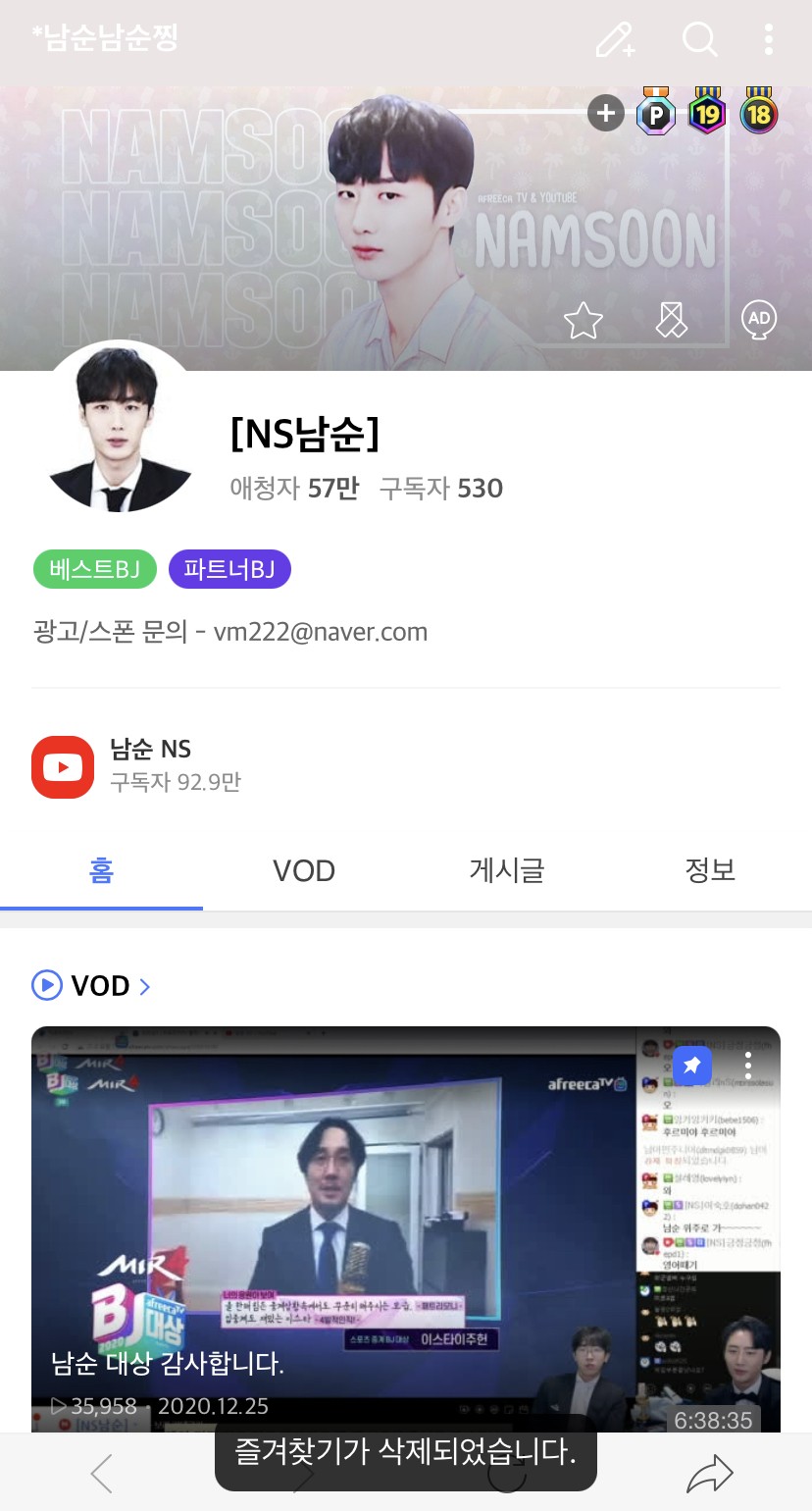Open the top overflow menu

pyautogui.click(x=768, y=40)
